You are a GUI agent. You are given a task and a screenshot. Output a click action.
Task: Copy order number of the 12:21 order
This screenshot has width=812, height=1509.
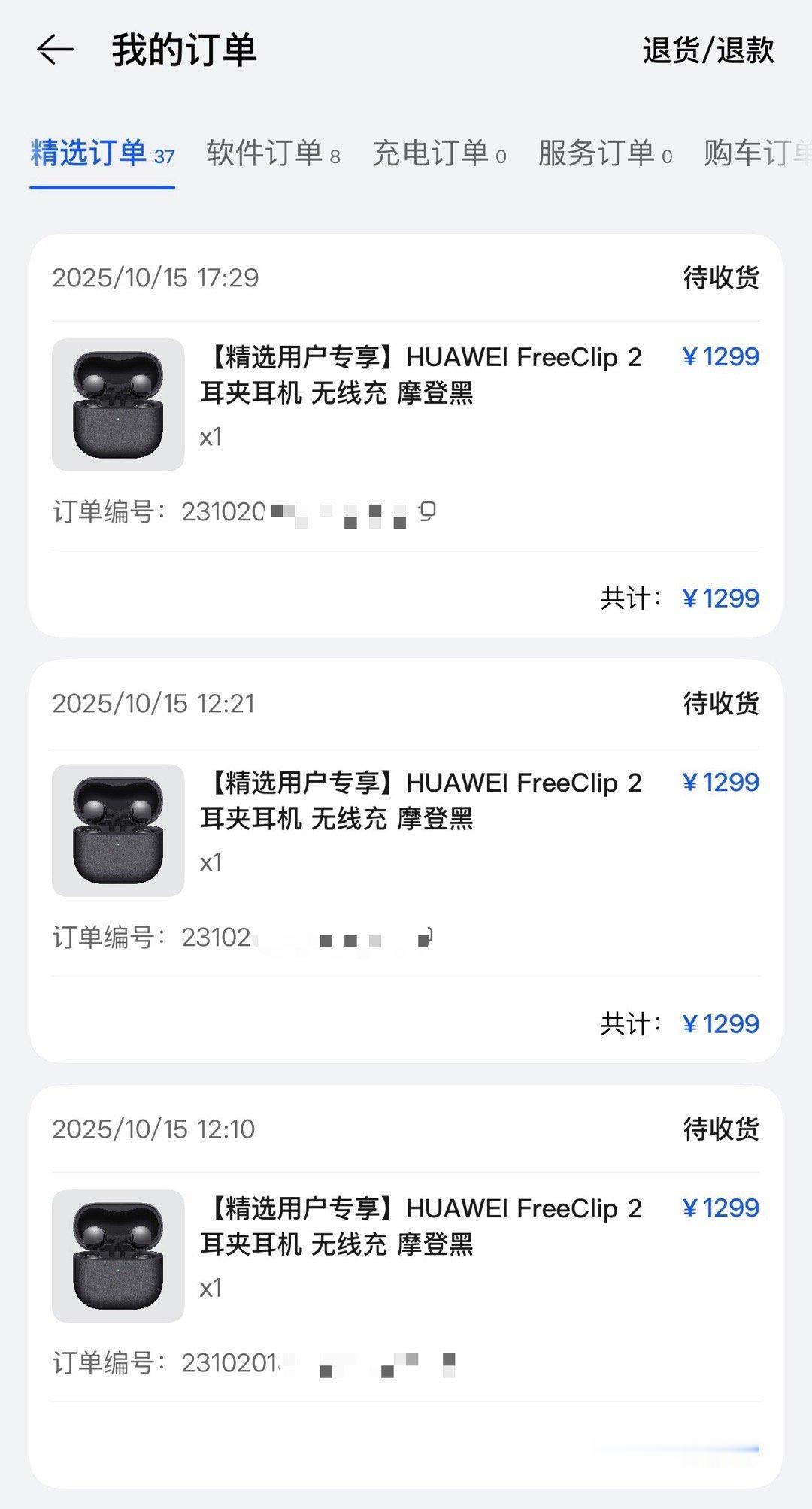426,937
